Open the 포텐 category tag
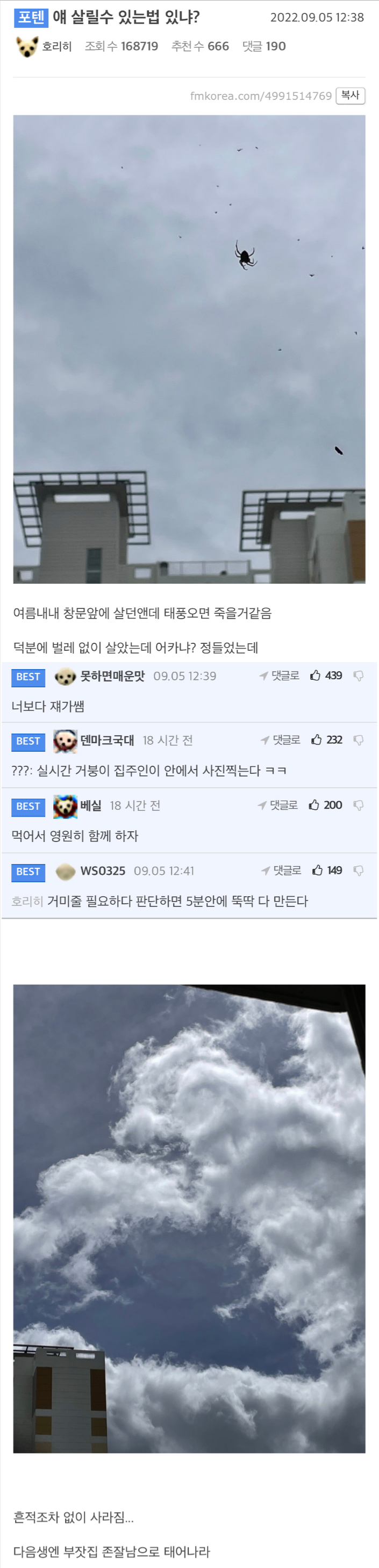This screenshot has width=379, height=1568. [31, 17]
